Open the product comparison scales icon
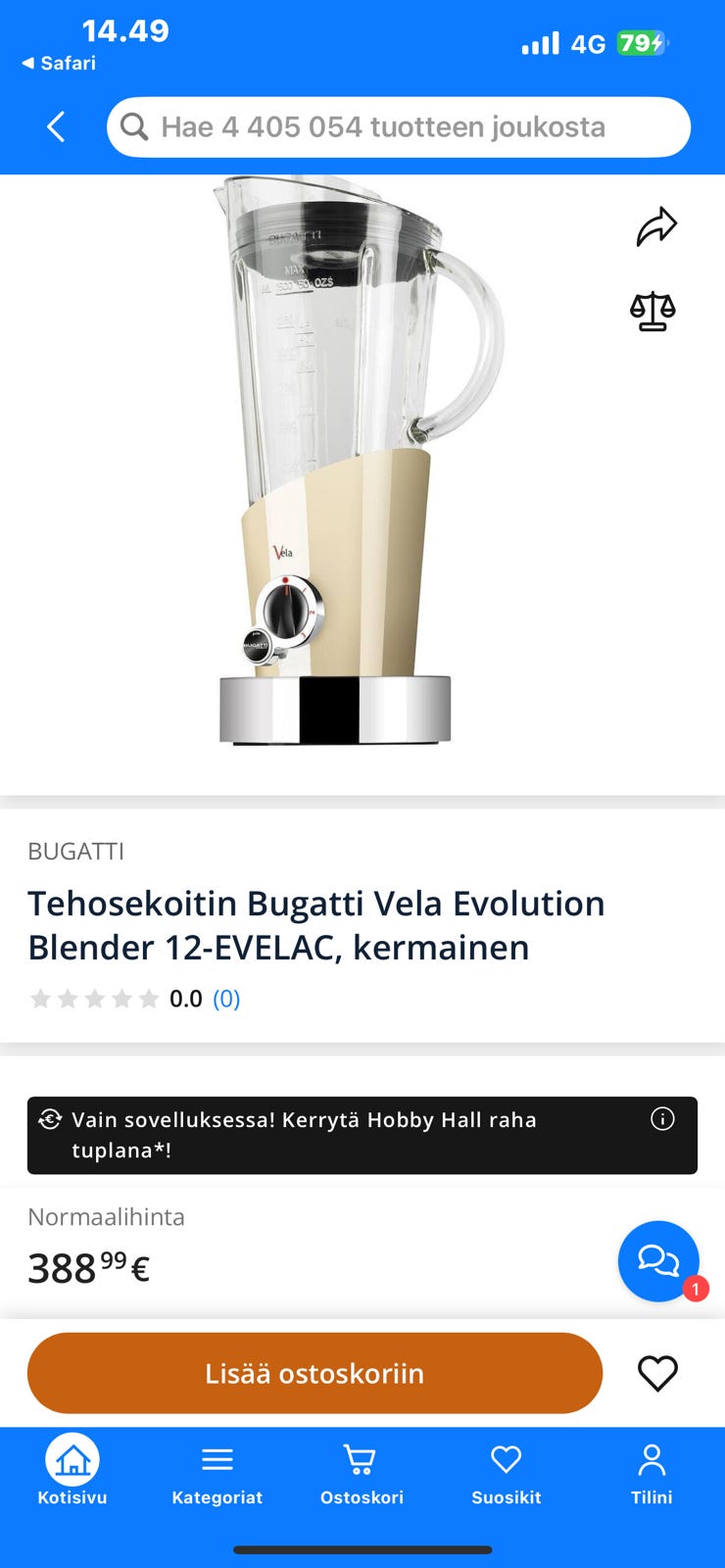 (652, 311)
